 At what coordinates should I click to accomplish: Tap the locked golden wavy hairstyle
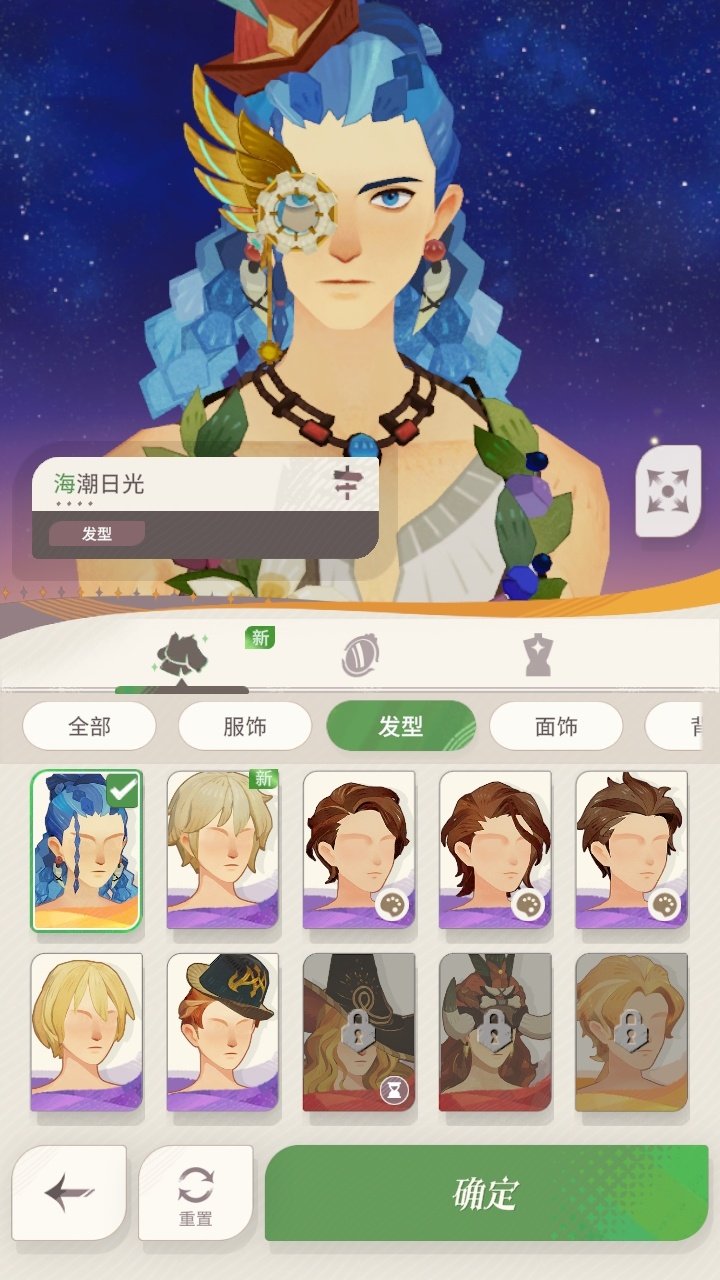click(631, 1032)
